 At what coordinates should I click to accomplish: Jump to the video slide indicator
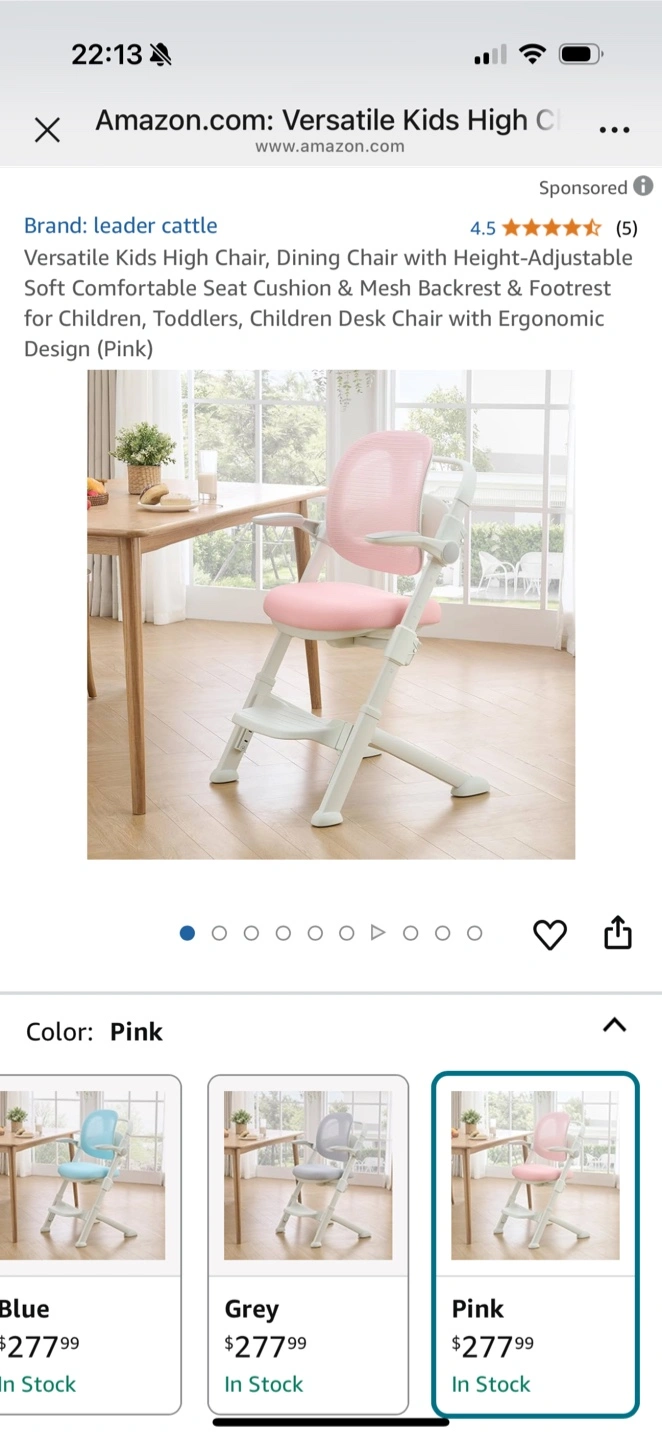[378, 933]
